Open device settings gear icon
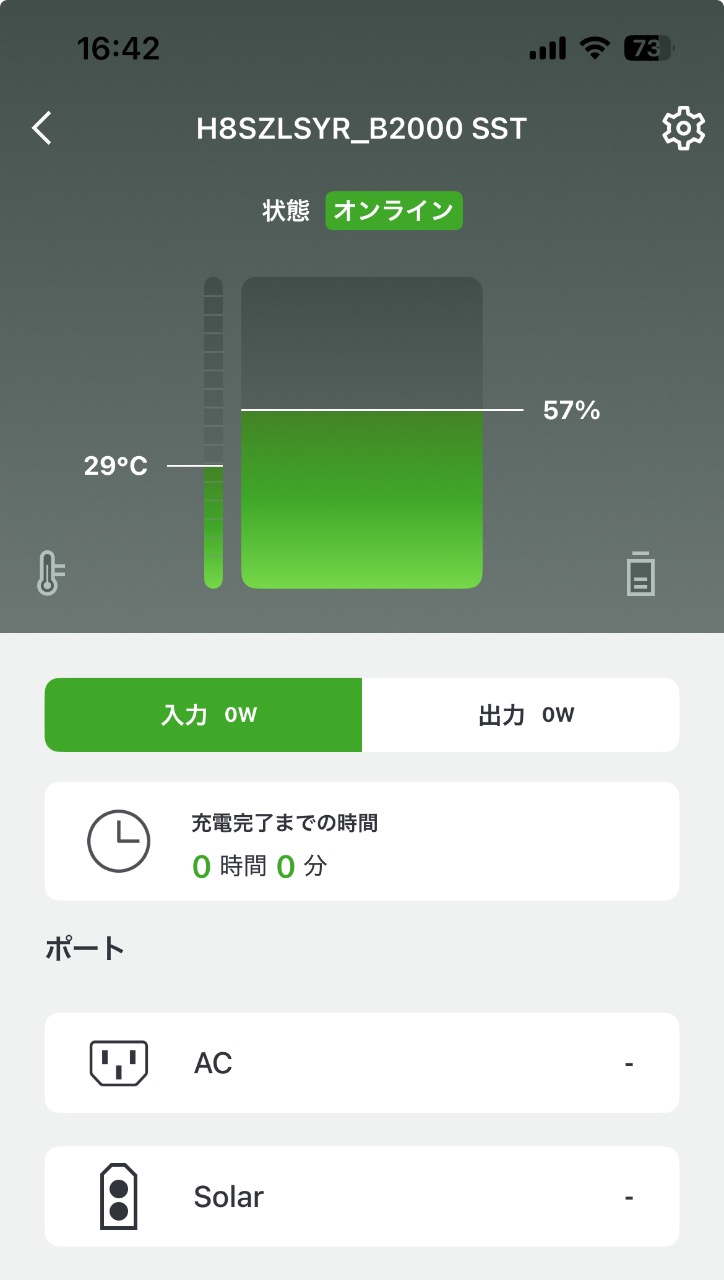The width and height of the screenshot is (724, 1280). 683,129
